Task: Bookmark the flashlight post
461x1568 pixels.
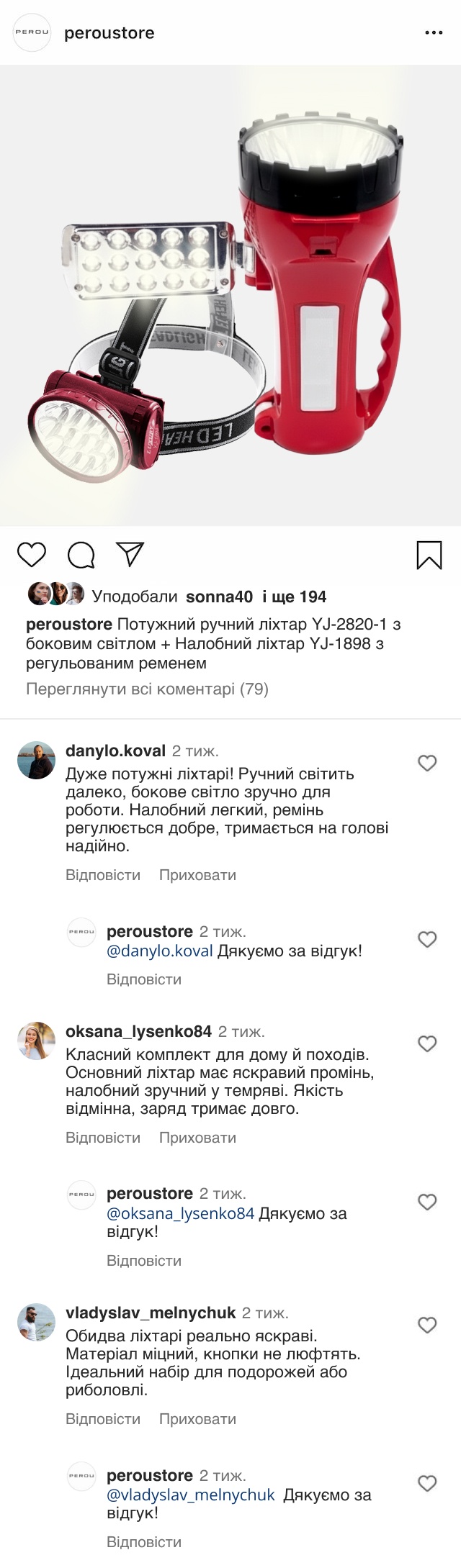Action: pos(429,555)
